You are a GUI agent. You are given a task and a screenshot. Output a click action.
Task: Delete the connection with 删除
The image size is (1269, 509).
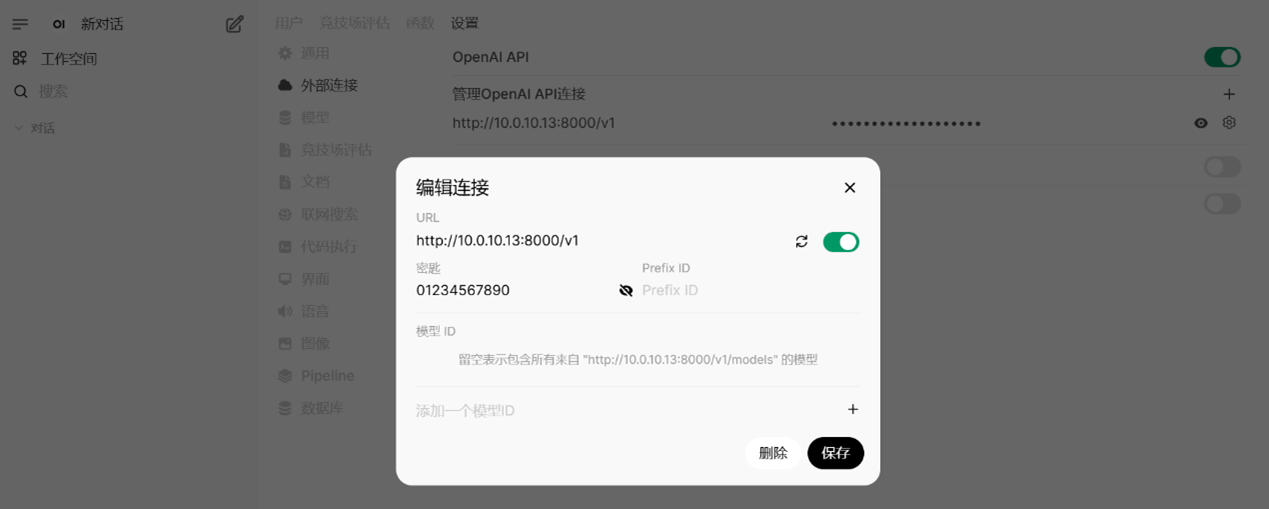pyautogui.click(x=772, y=453)
